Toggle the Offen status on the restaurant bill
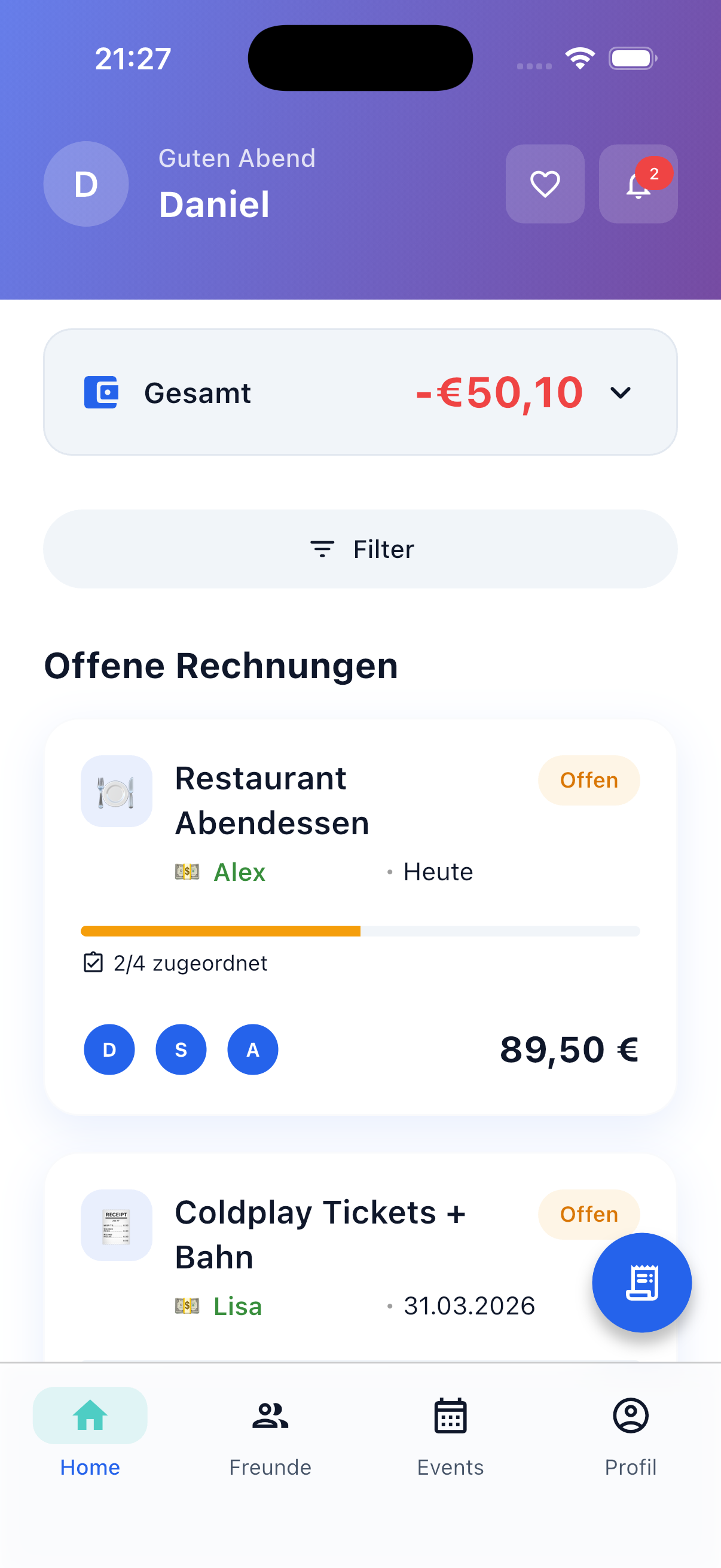Image resolution: width=721 pixels, height=1568 pixels. click(x=588, y=780)
